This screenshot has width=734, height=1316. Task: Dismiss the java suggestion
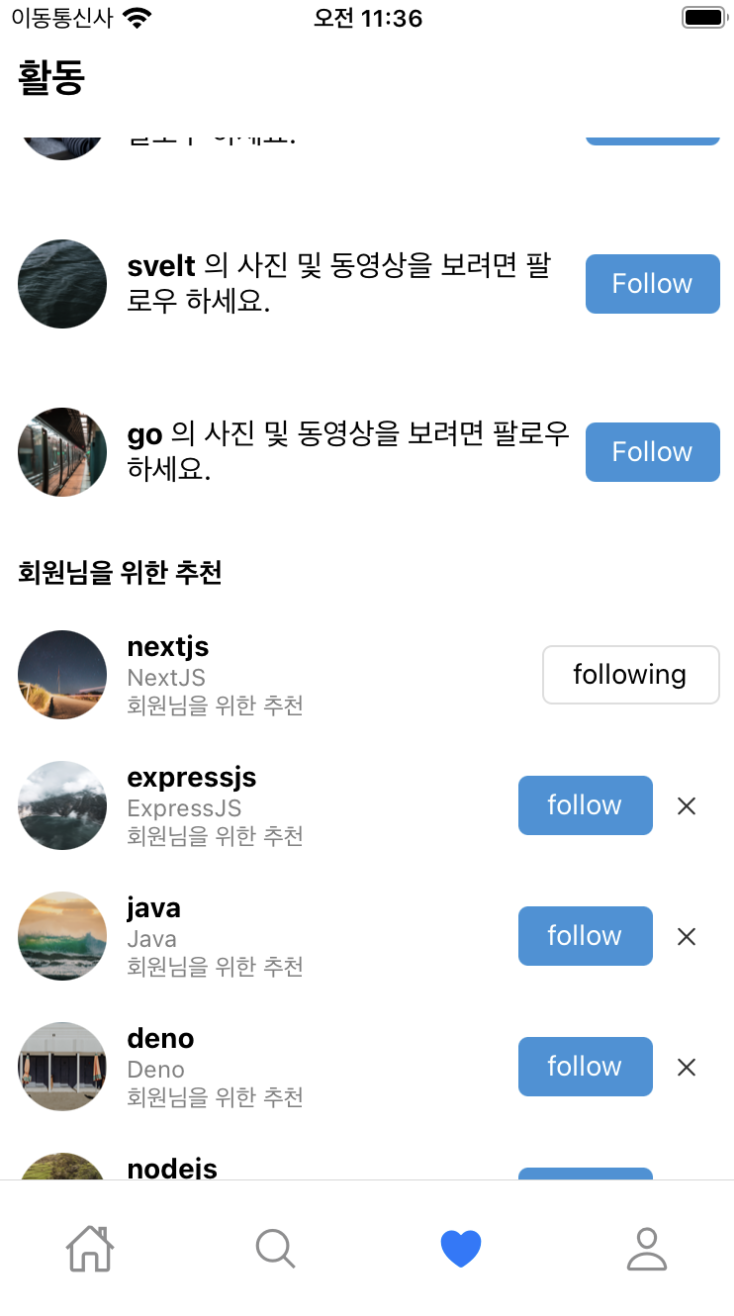[686, 937]
